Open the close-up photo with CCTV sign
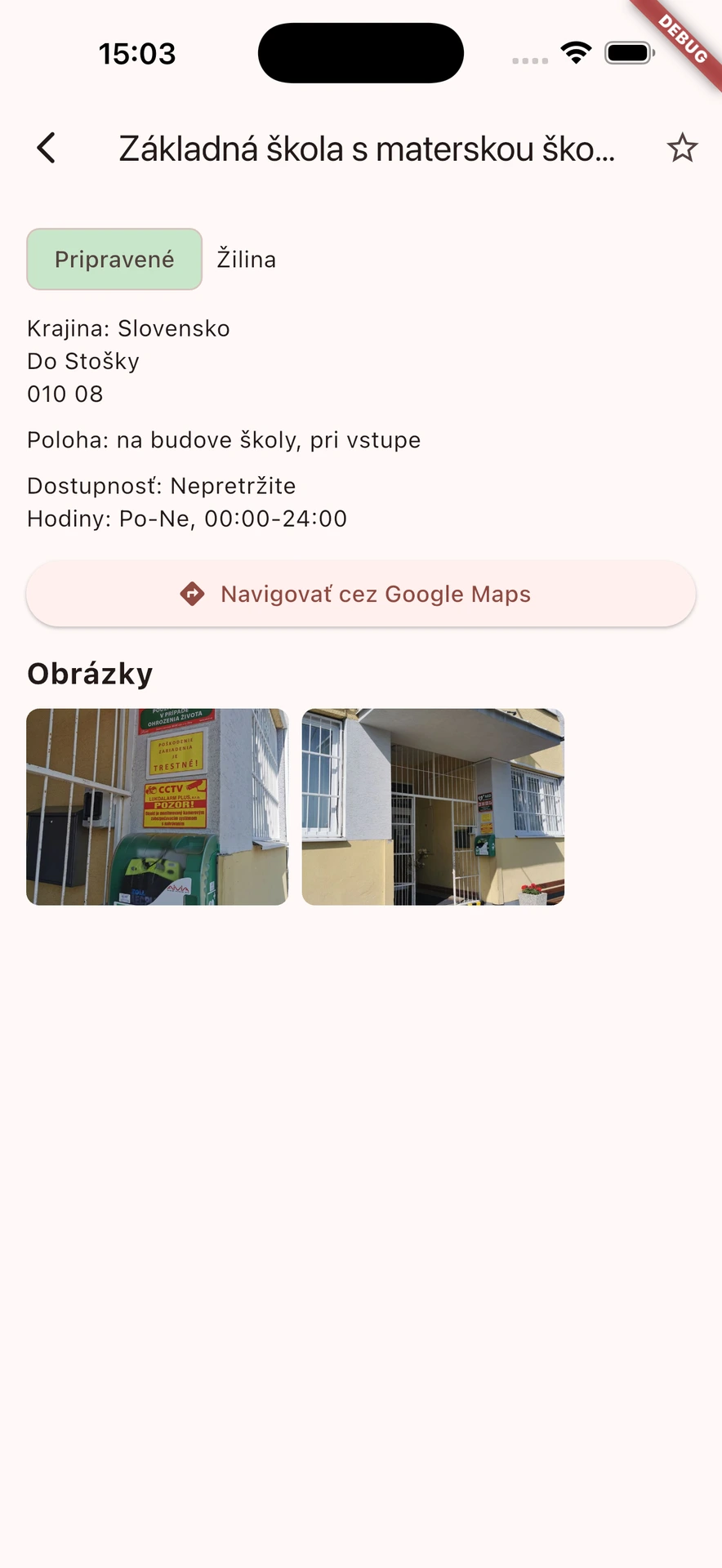This screenshot has height=1568, width=722. pyautogui.click(x=158, y=807)
